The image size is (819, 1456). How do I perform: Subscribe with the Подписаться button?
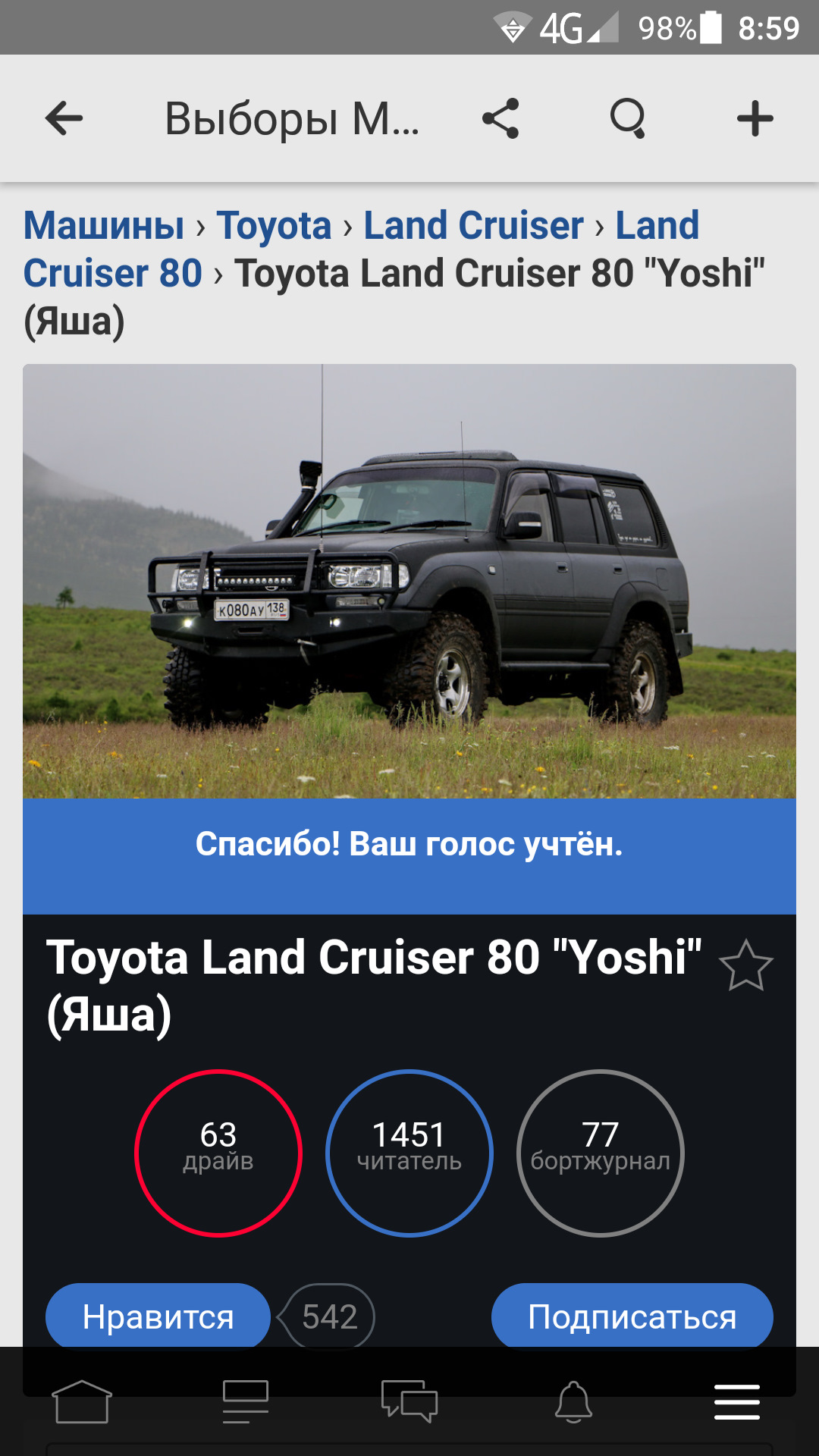point(632,1316)
